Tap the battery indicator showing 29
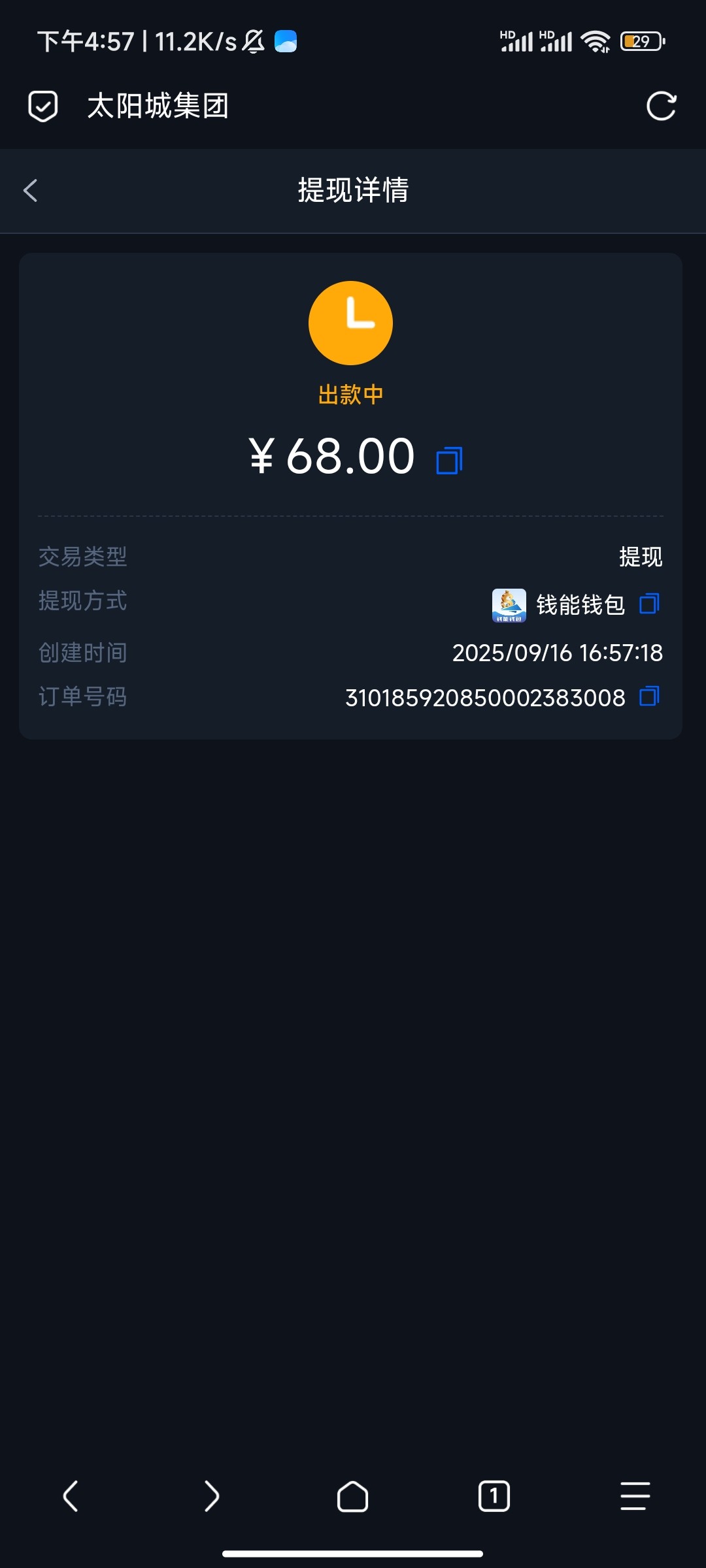Viewport: 706px width, 1568px height. click(x=637, y=41)
